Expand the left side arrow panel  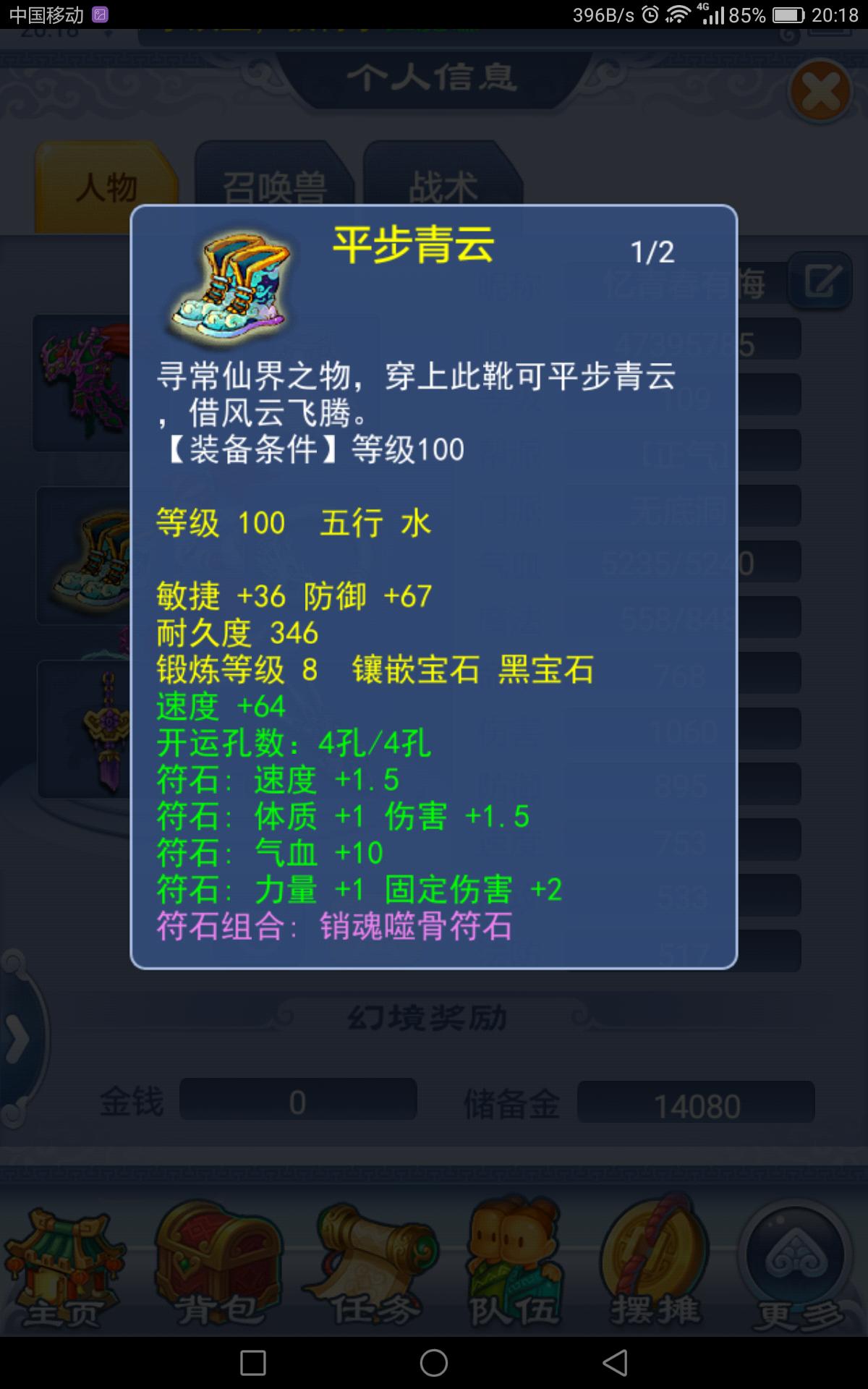[17, 1040]
